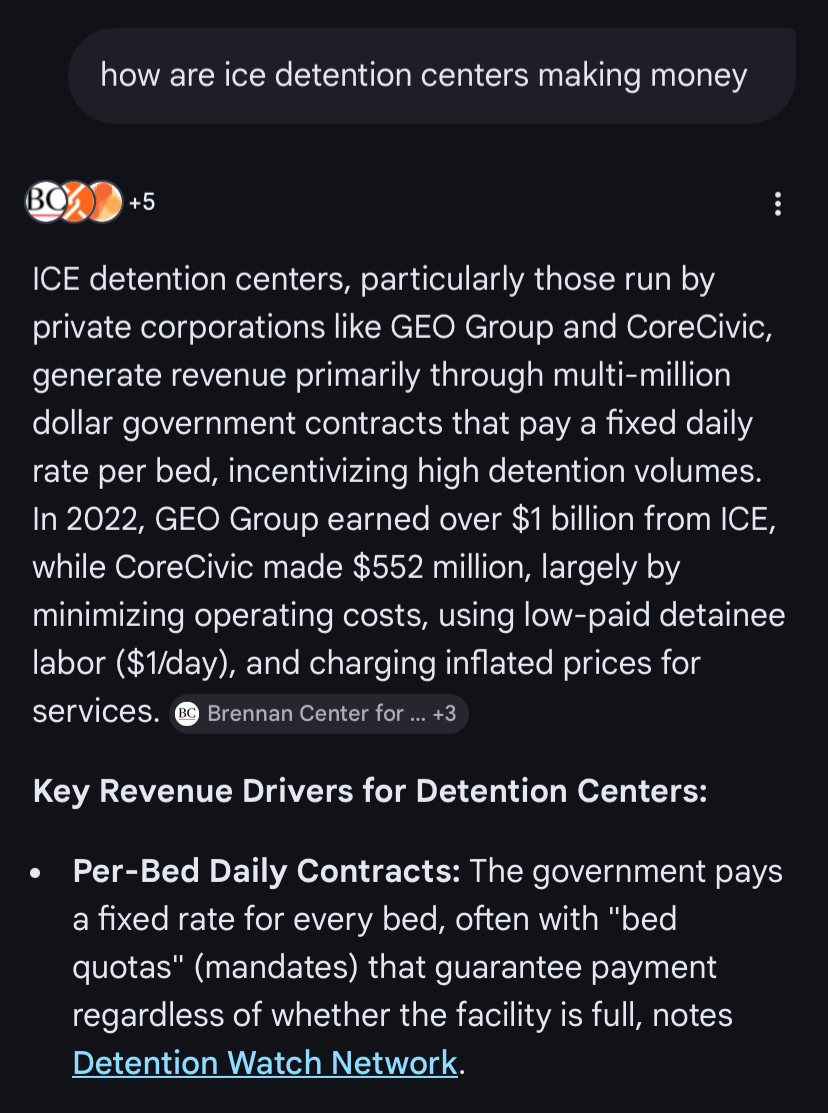Open the three-dot overflow menu
This screenshot has width=828, height=1113.
point(778,204)
